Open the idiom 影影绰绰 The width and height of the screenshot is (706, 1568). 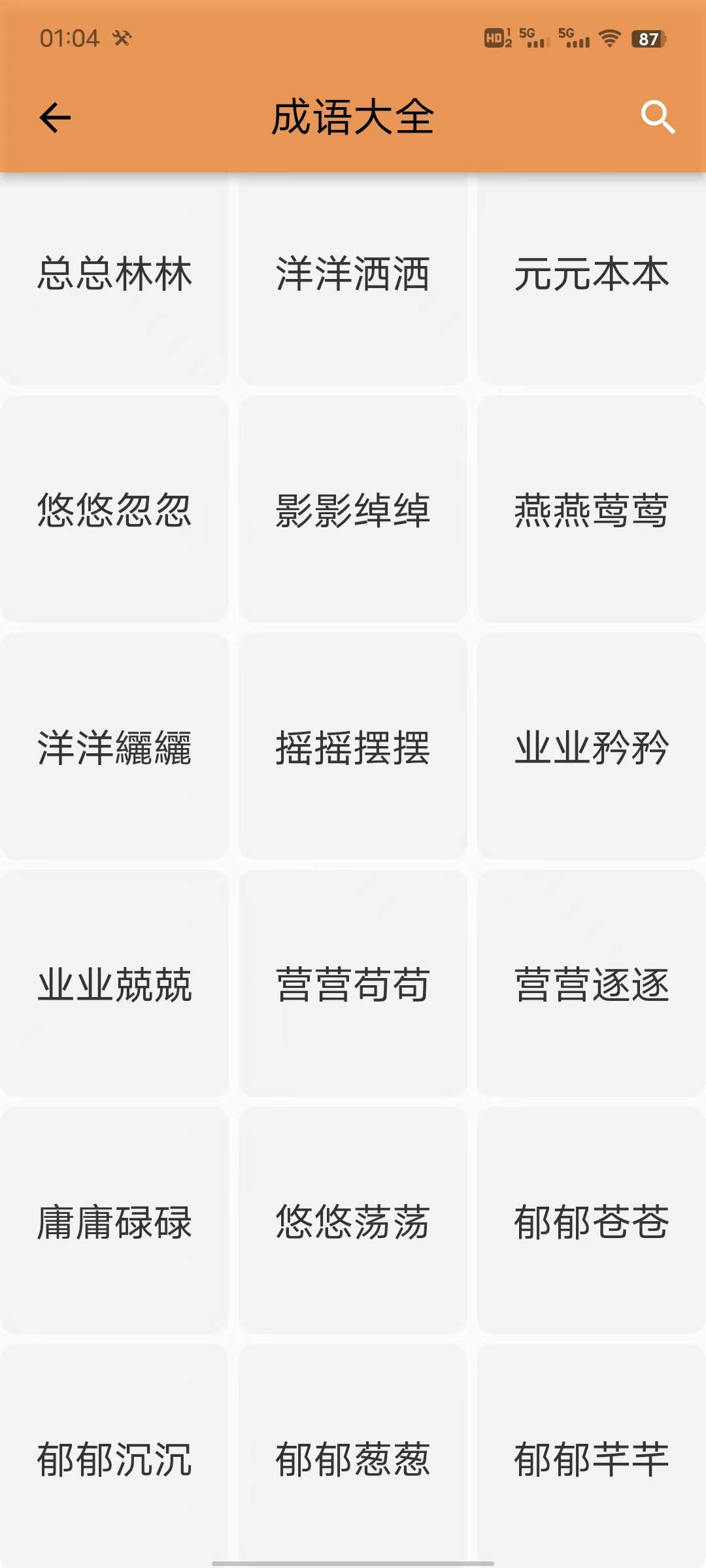click(x=353, y=513)
